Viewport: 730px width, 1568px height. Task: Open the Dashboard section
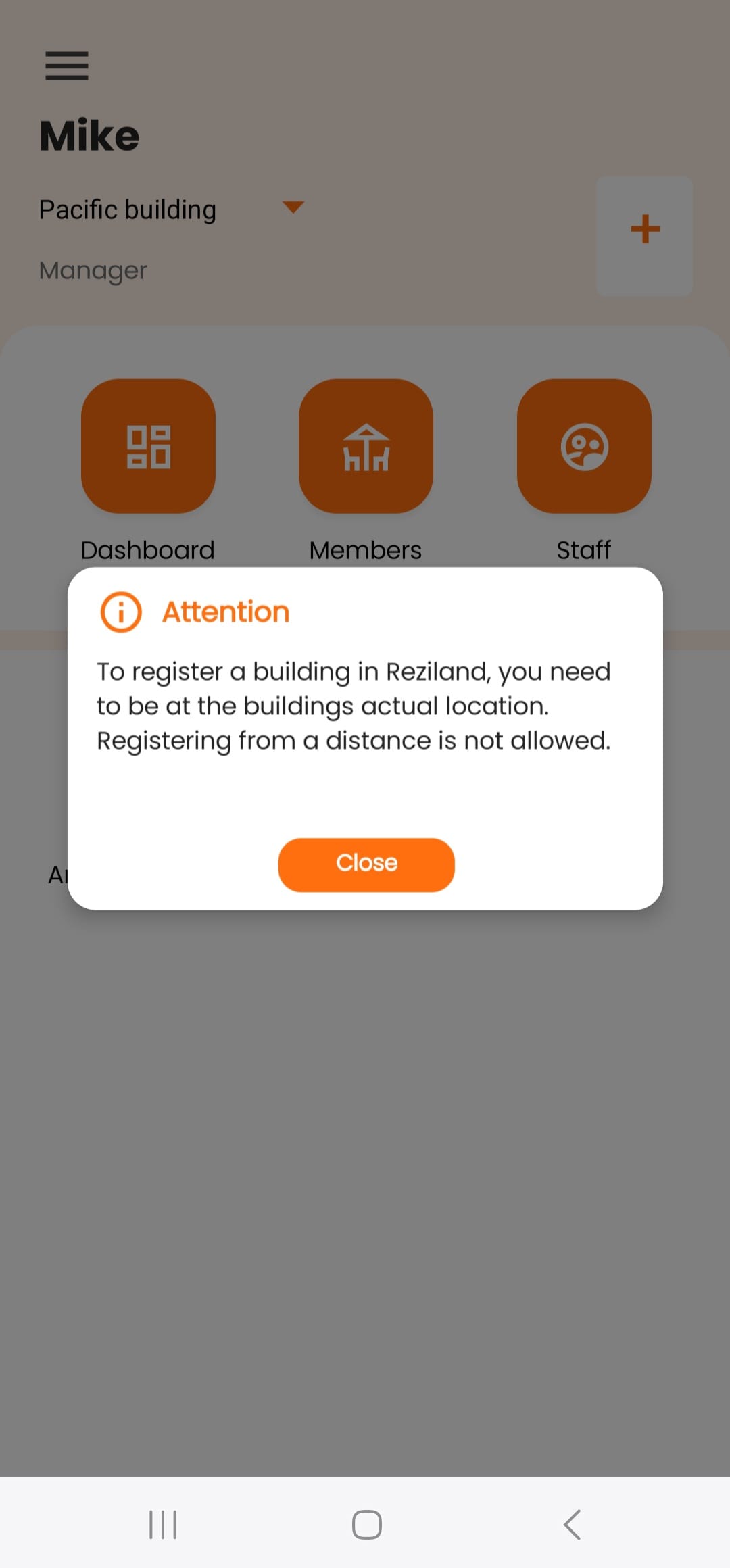(x=148, y=446)
